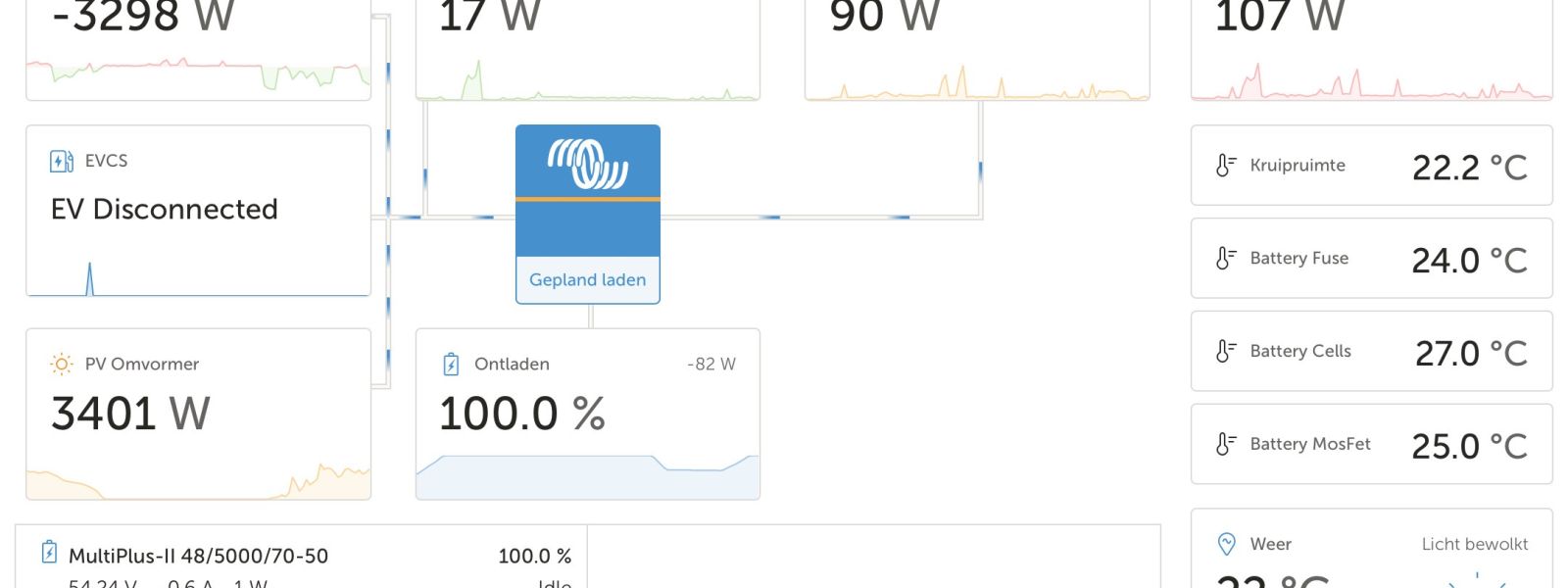Open the PV Omvormer card
This screenshot has height=588, width=1568.
(x=198, y=414)
